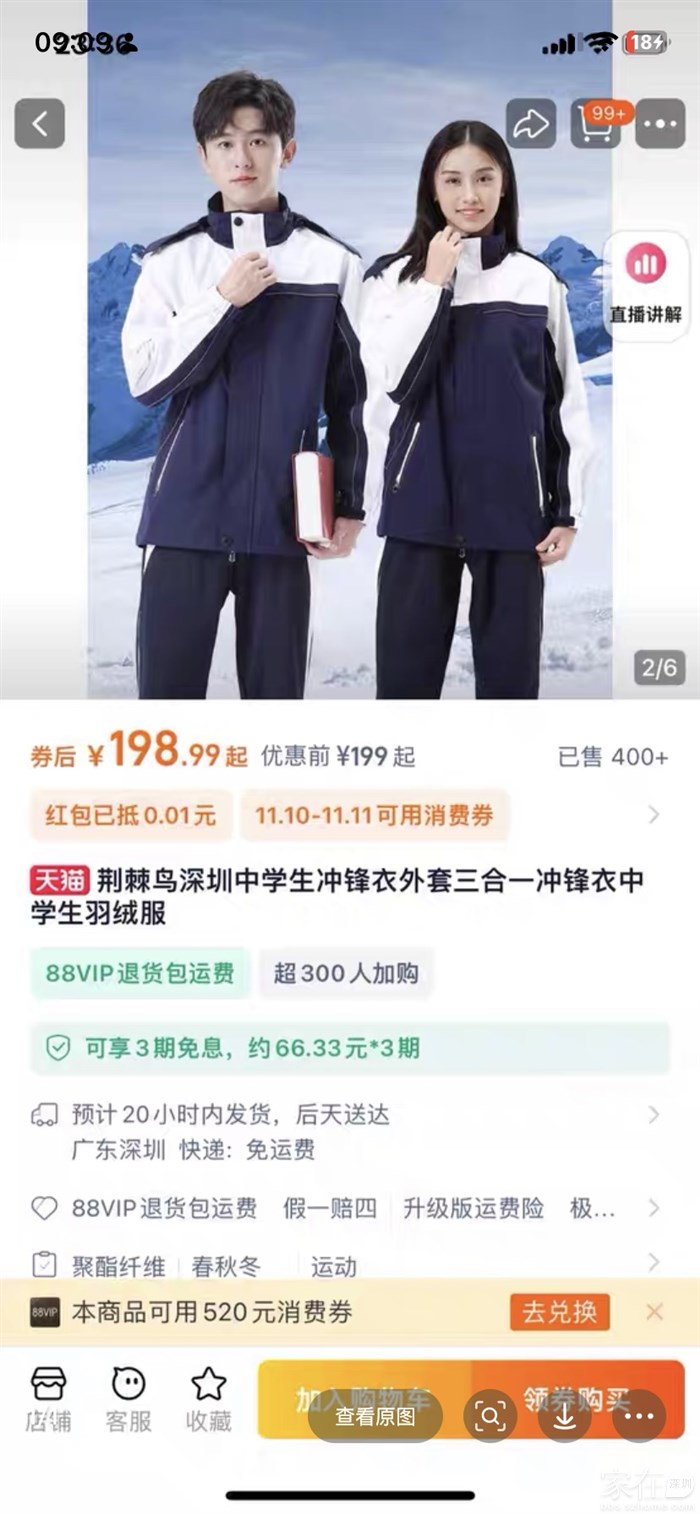Download the image with the download icon

pos(565,1416)
